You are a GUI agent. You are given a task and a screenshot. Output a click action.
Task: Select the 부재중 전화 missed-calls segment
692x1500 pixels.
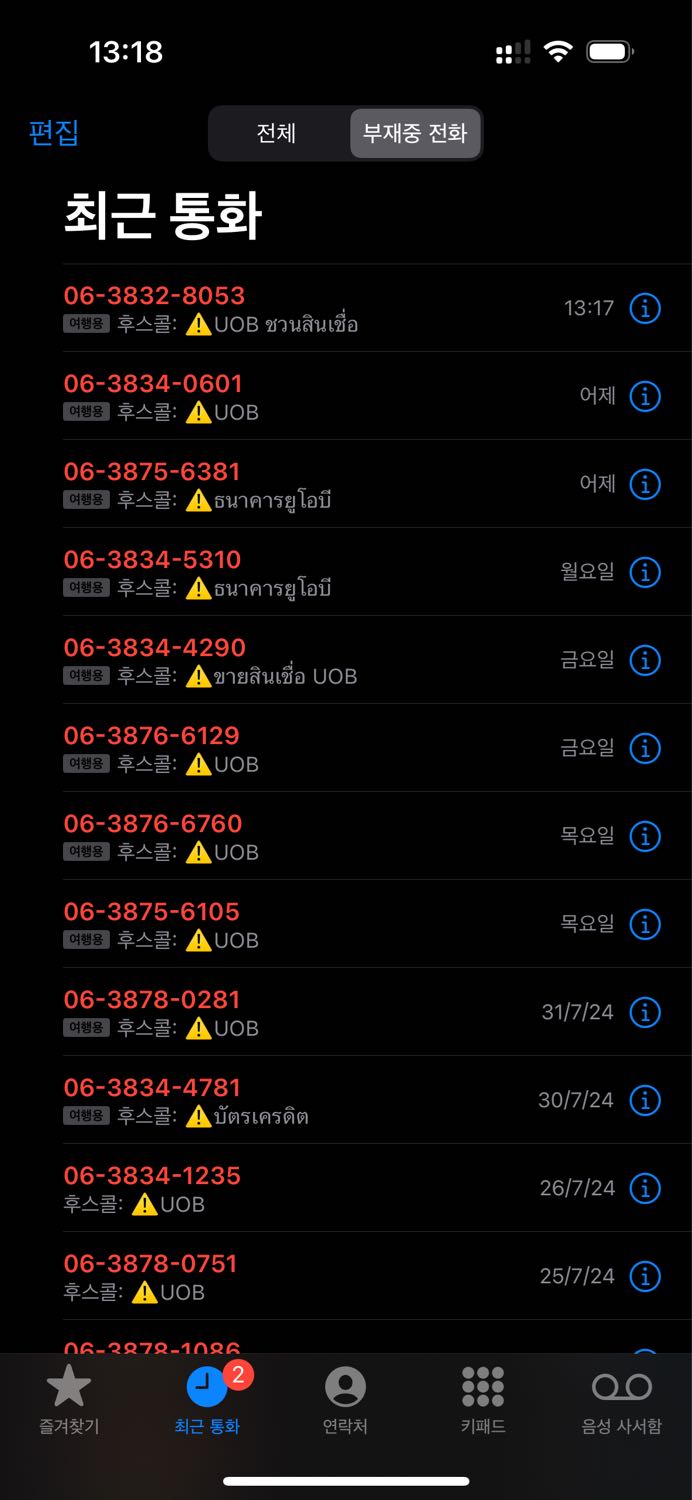[x=414, y=133]
